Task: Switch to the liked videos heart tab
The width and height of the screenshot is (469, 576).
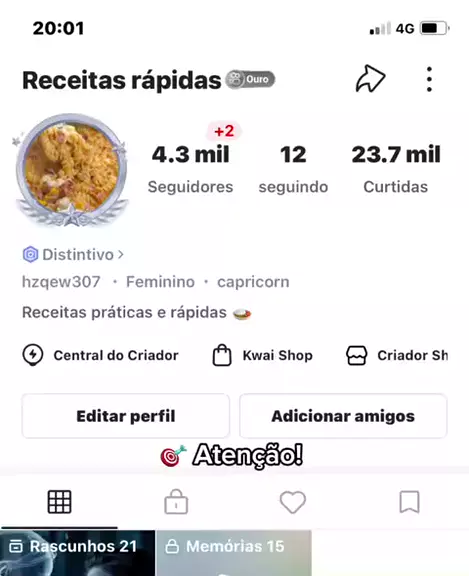Action: (x=293, y=502)
